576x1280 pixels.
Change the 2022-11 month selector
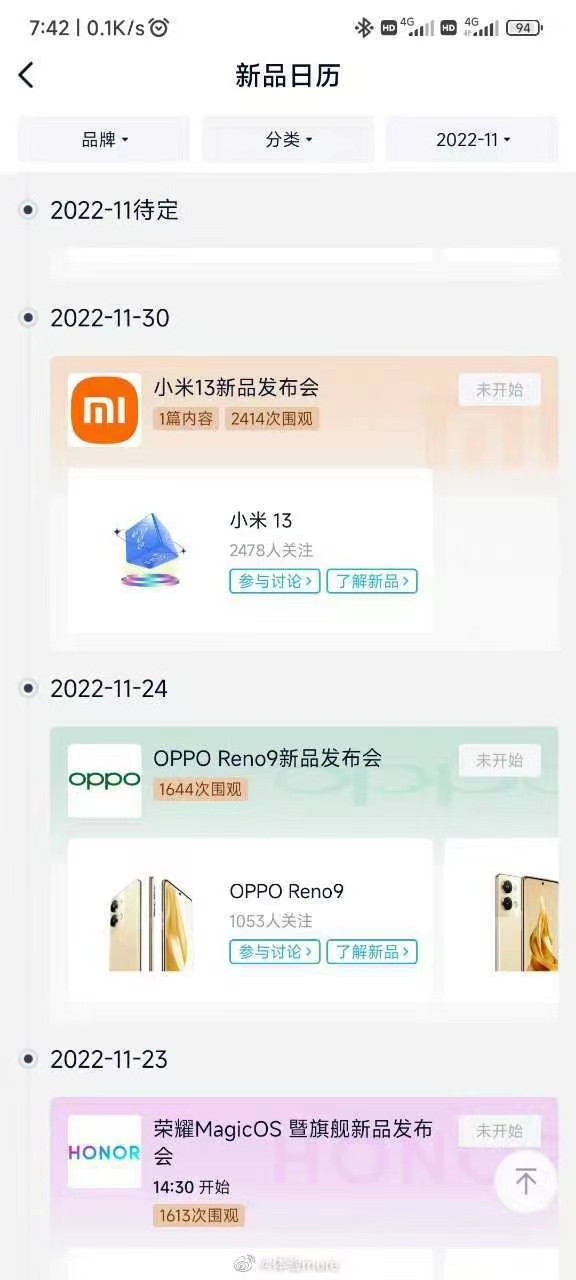point(472,139)
